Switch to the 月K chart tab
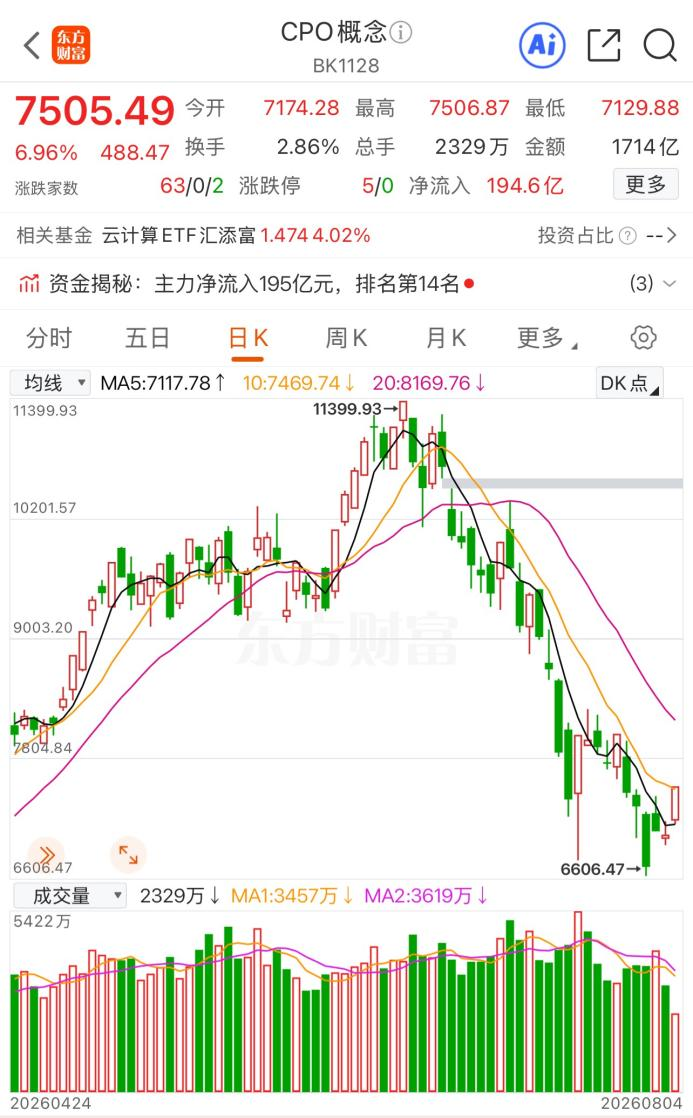Viewport: 693px width, 1118px height. point(446,338)
